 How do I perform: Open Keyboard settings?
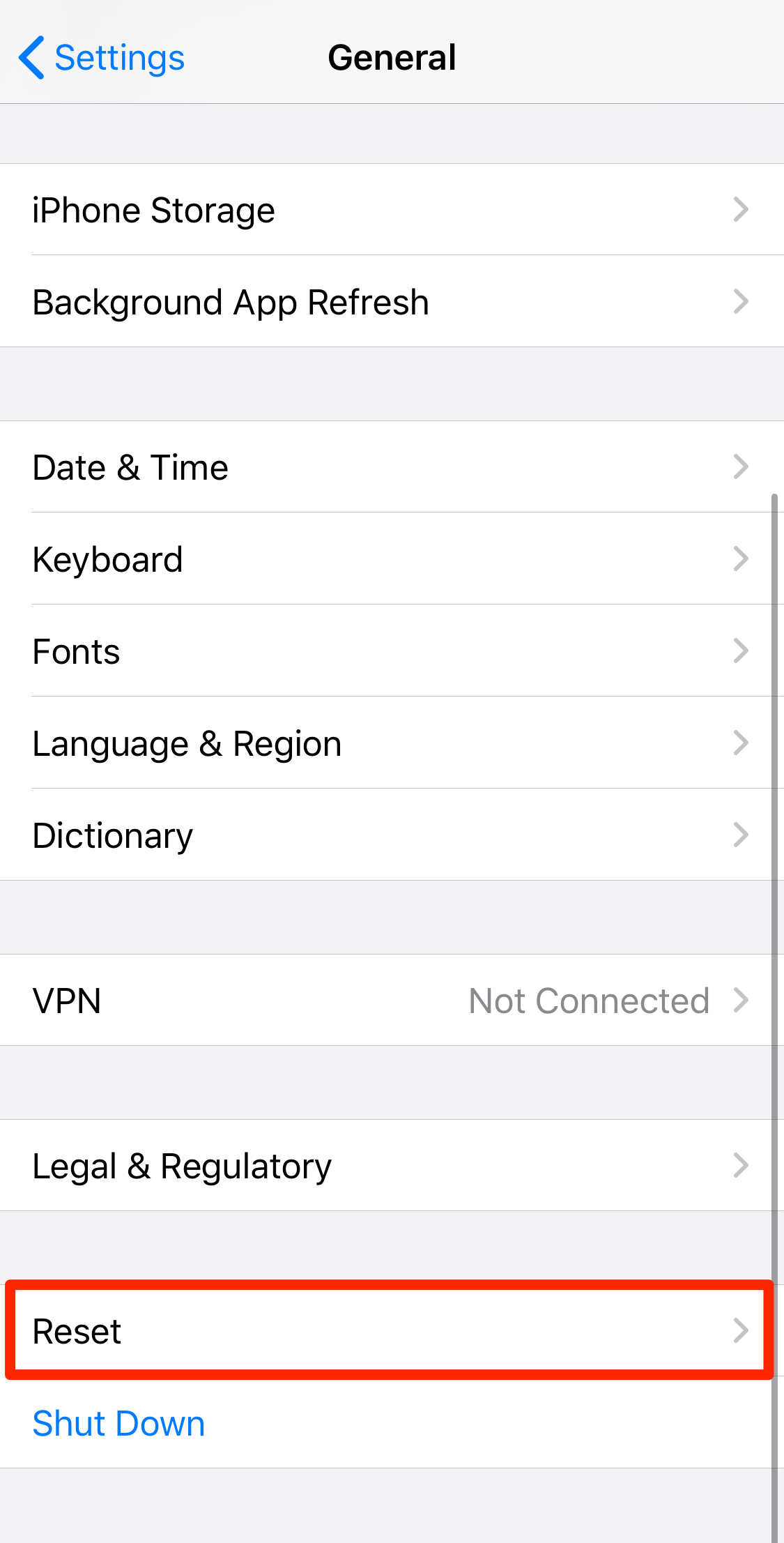click(x=390, y=559)
